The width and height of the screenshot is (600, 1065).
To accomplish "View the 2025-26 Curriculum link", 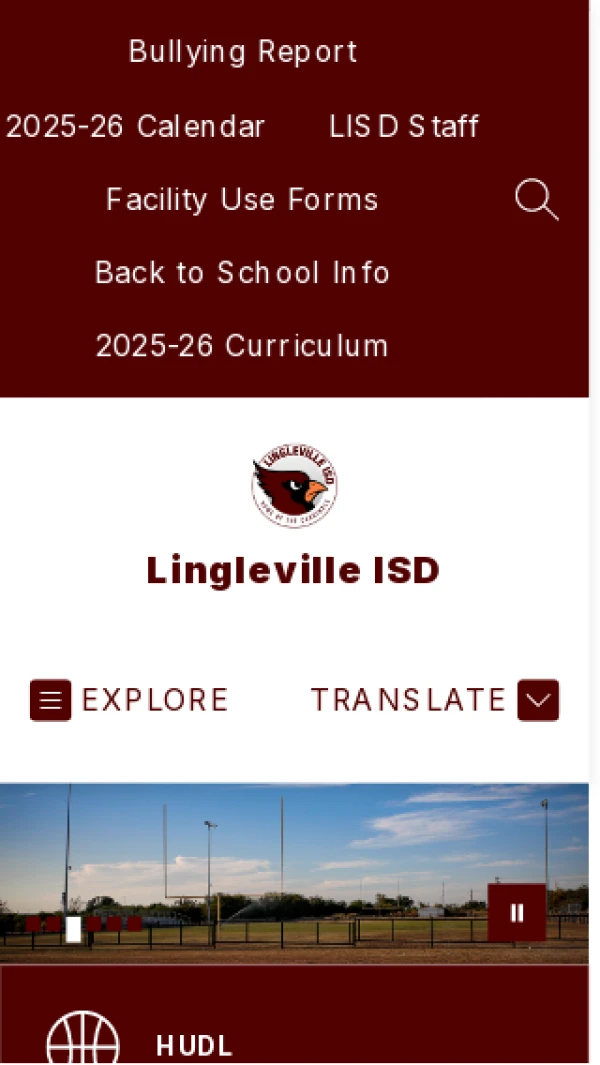I will (x=242, y=346).
